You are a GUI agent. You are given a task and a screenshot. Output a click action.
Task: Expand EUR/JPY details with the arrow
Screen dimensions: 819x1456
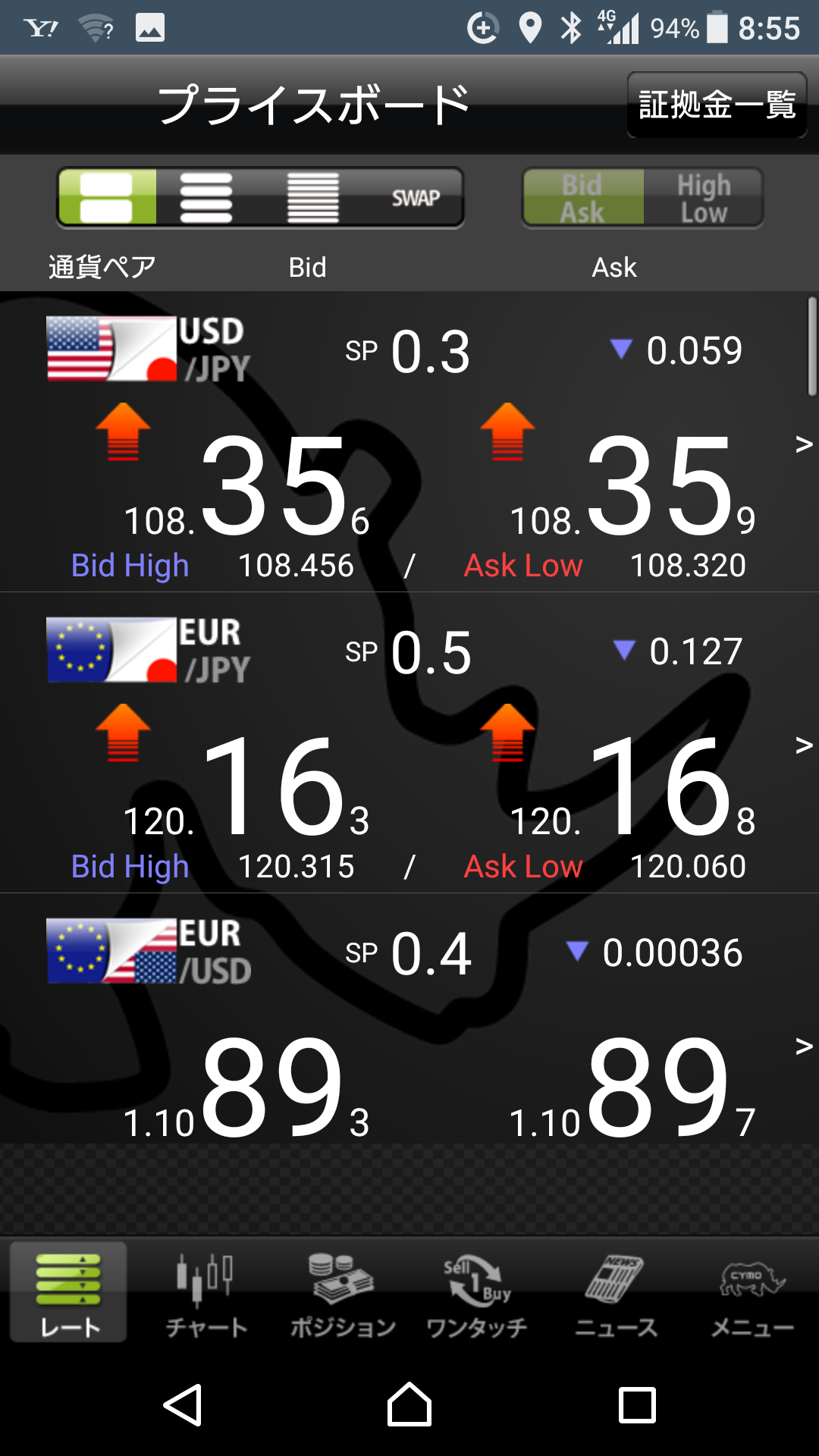tap(803, 745)
